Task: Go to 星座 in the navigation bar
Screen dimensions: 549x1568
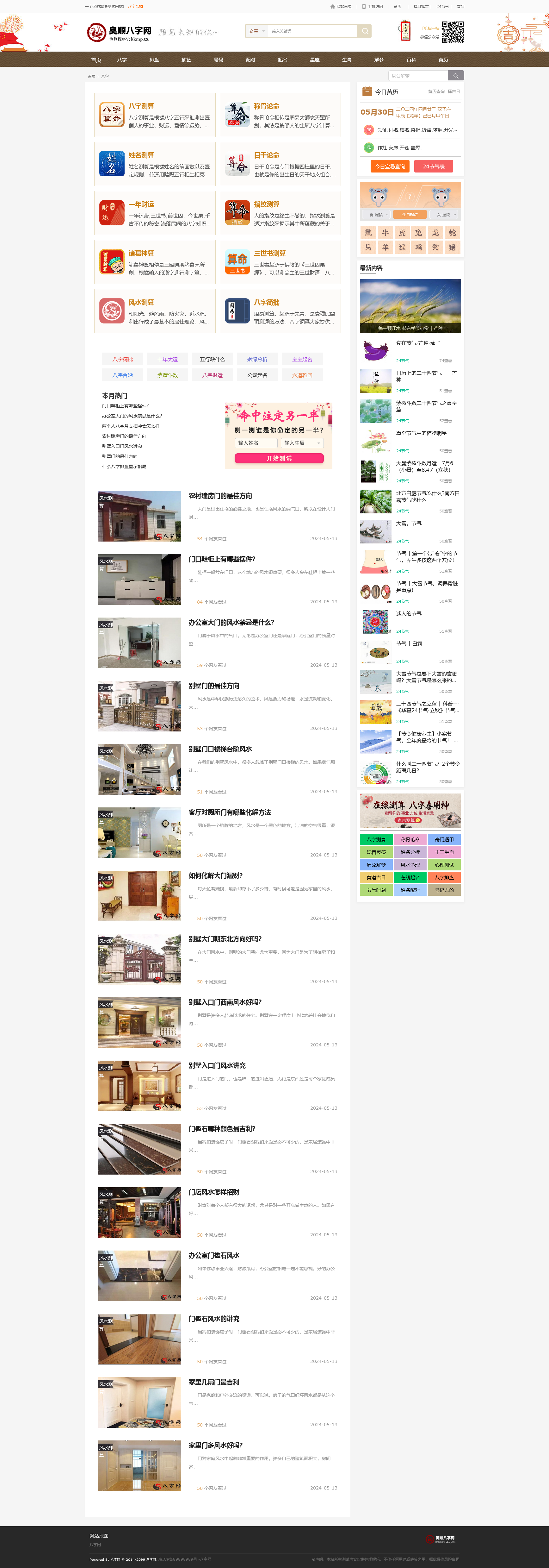Action: tap(314, 60)
